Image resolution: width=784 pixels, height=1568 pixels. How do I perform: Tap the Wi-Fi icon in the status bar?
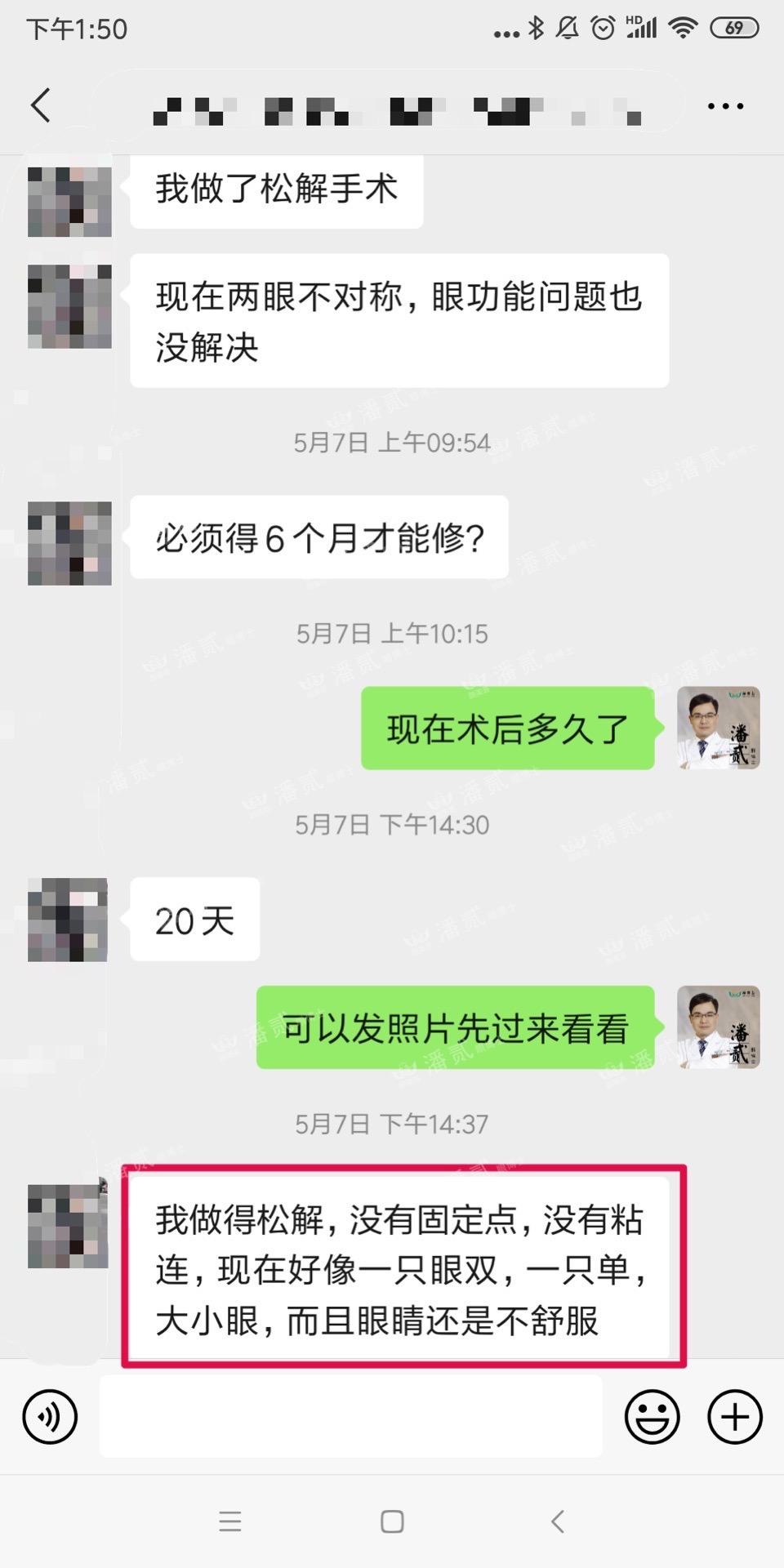[x=684, y=27]
